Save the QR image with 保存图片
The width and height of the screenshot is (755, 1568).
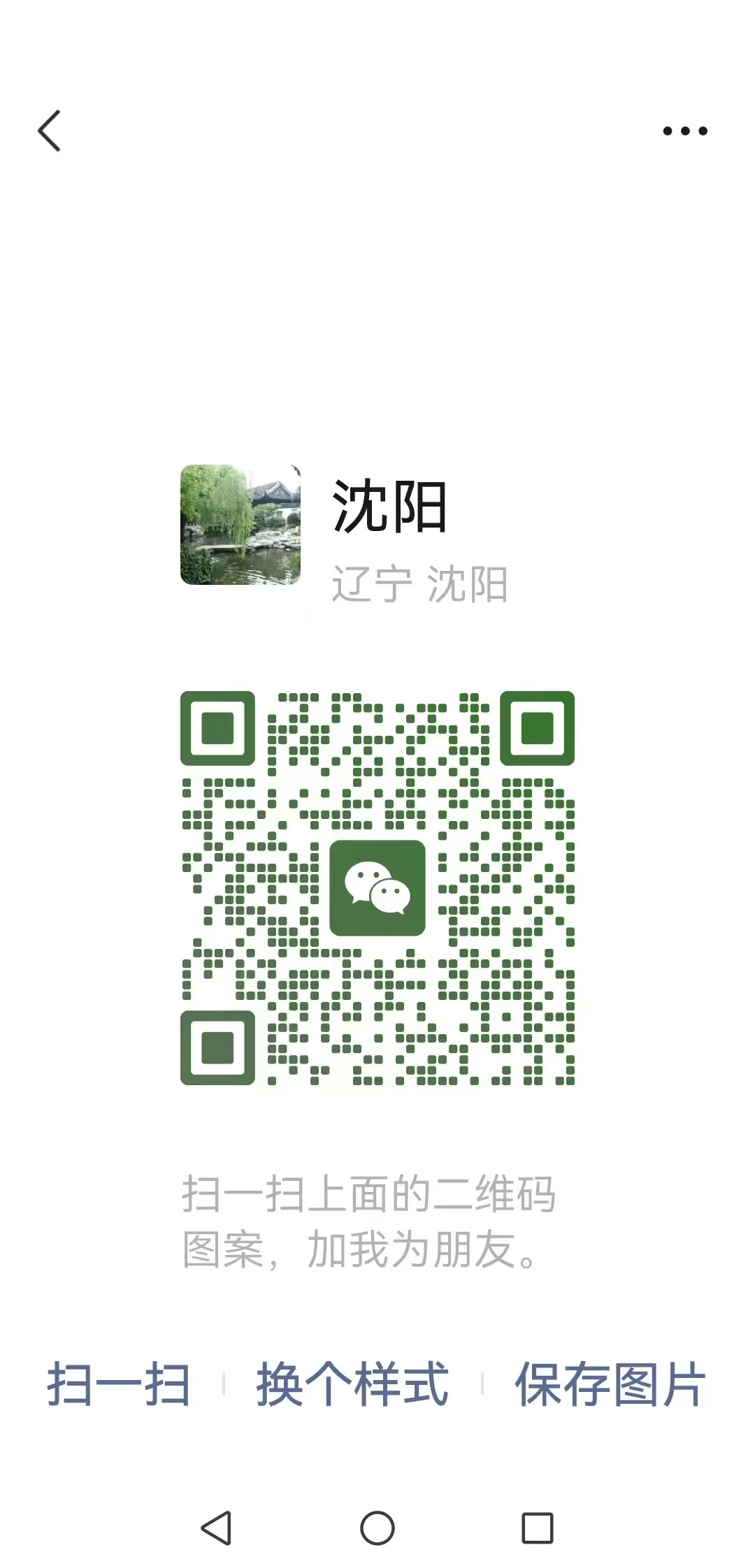click(x=610, y=1384)
